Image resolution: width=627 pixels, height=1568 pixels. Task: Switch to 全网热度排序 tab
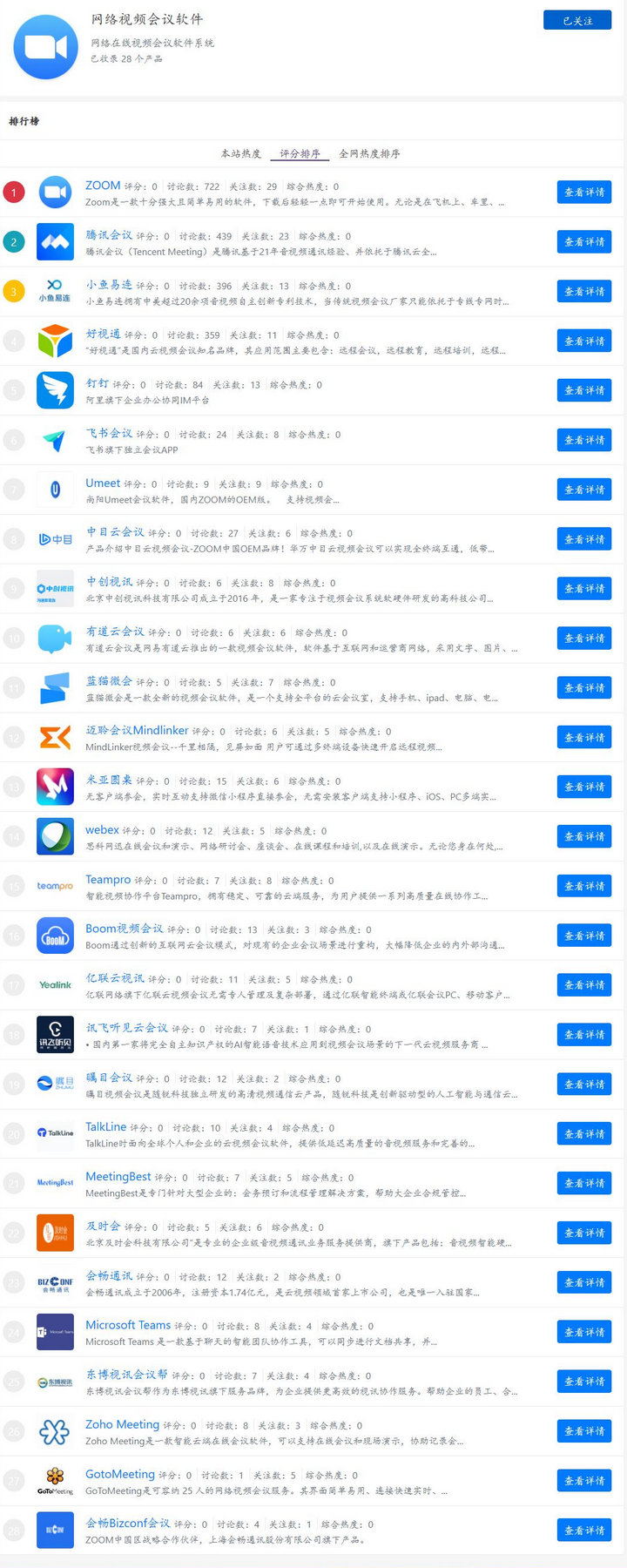point(369,153)
